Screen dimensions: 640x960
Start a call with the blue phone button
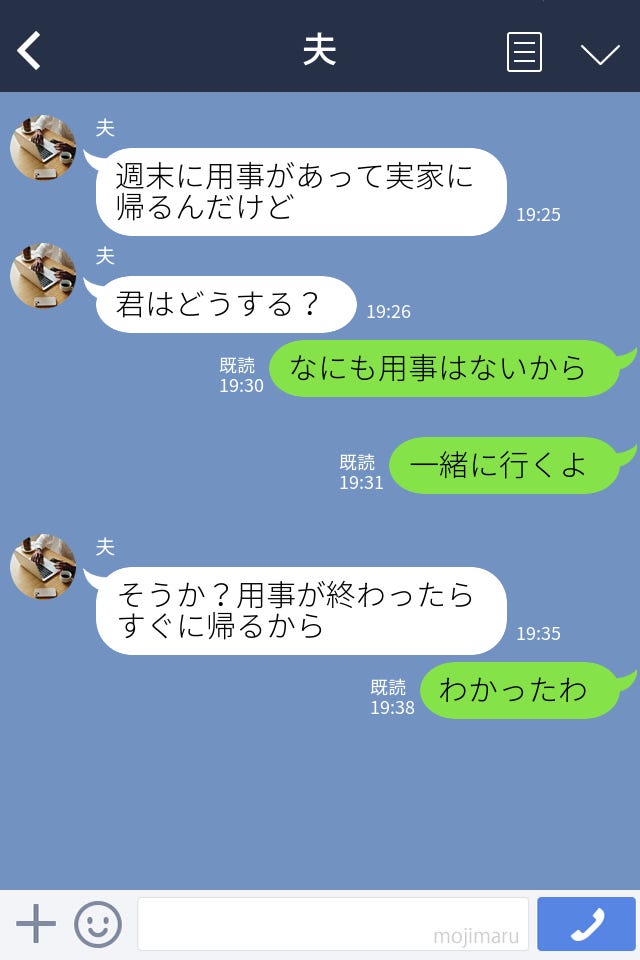coord(586,924)
